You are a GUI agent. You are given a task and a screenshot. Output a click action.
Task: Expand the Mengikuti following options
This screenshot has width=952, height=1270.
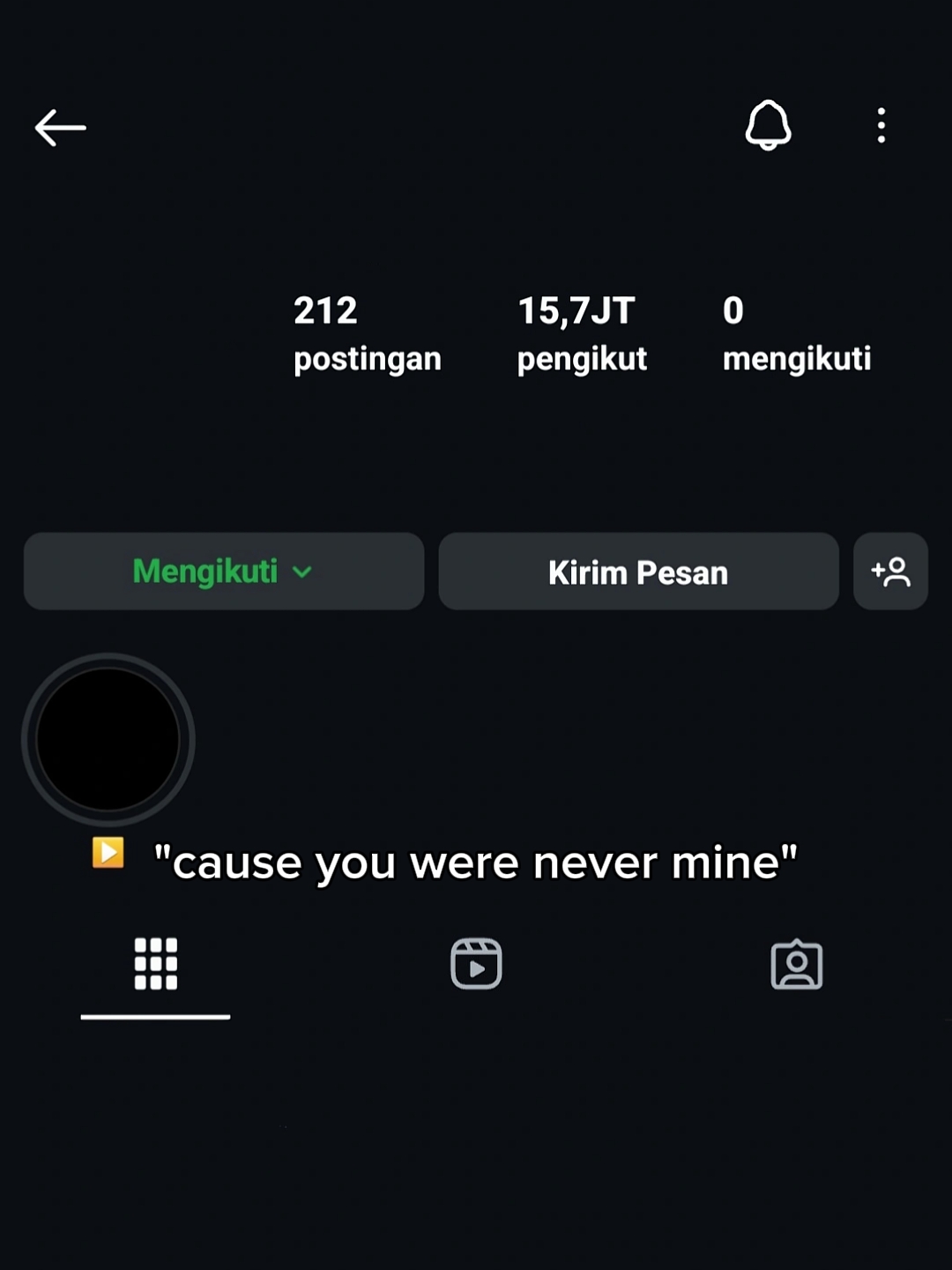click(x=224, y=571)
